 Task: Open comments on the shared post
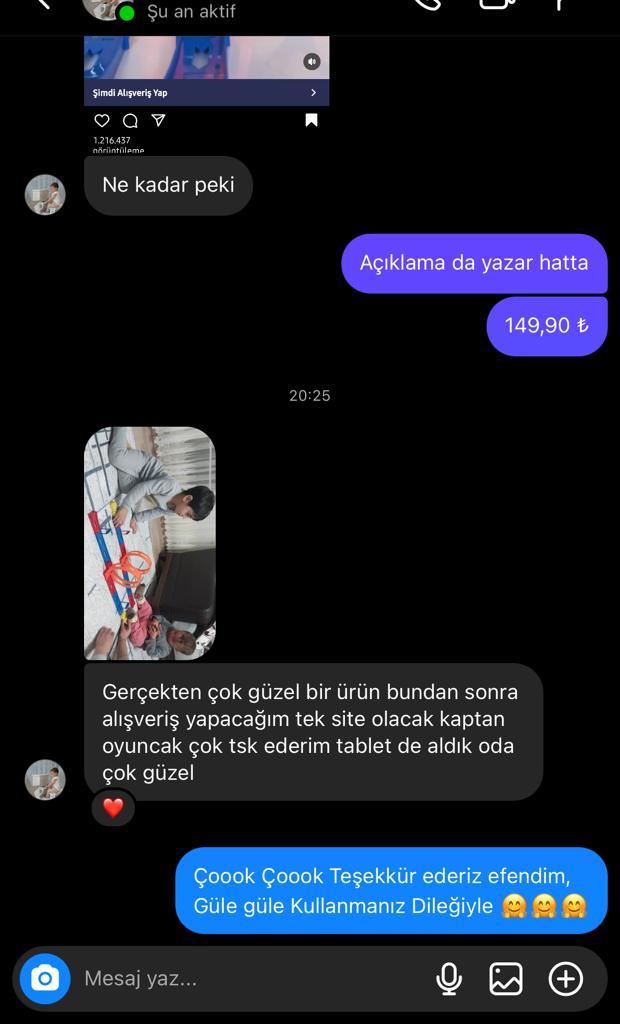130,120
